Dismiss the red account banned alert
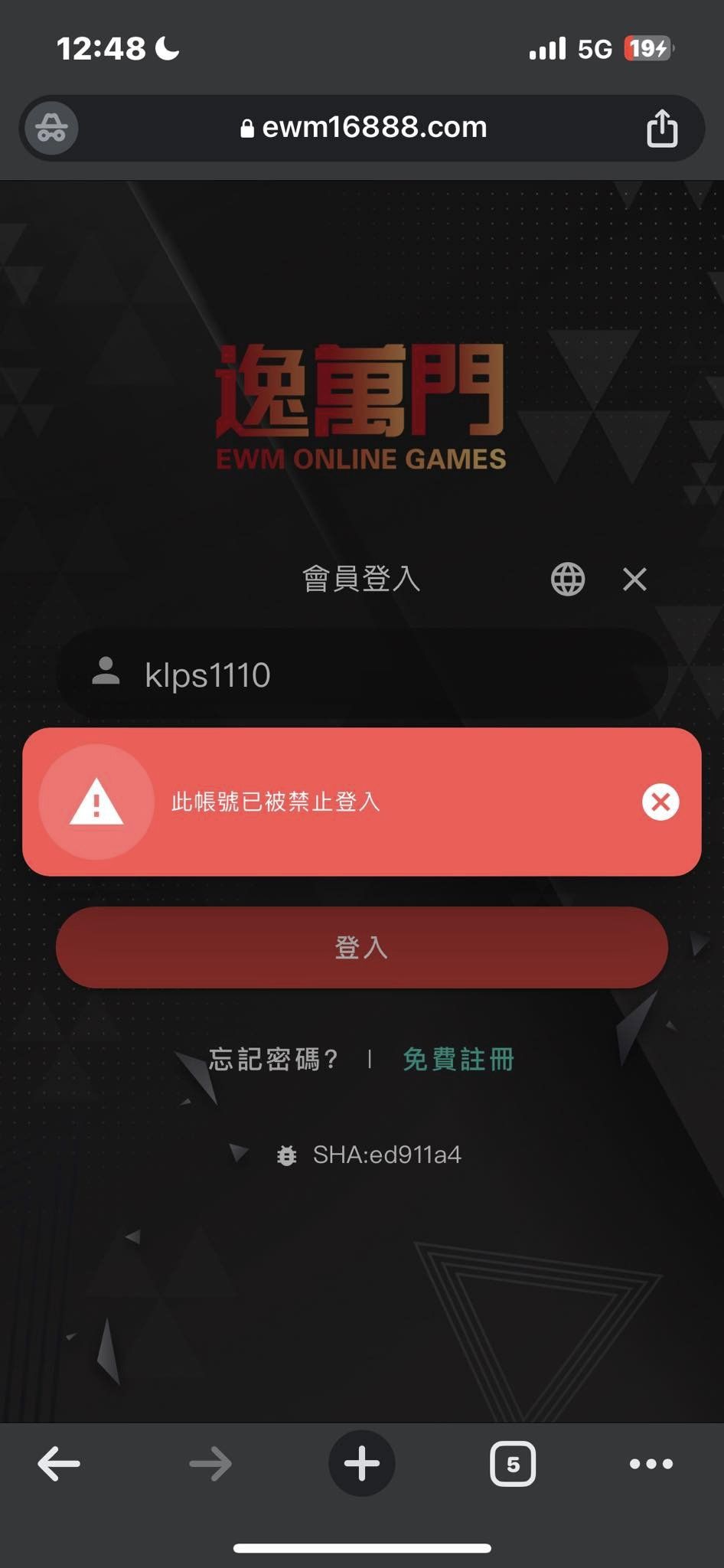 click(660, 802)
